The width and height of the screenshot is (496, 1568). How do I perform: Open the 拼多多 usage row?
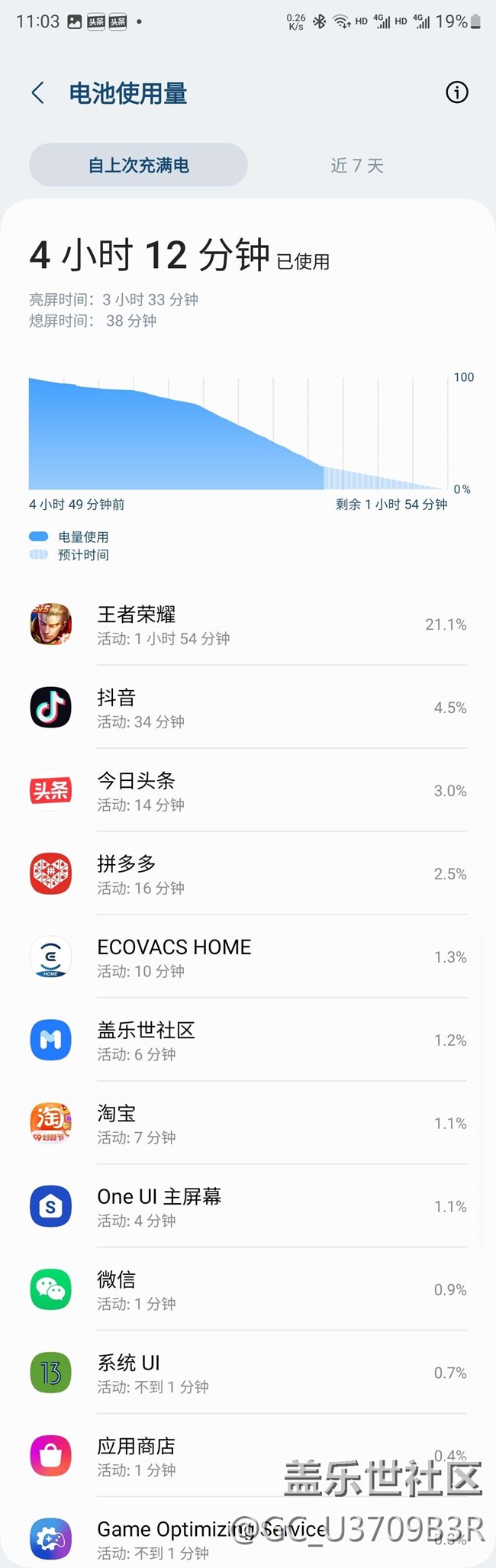coord(248,874)
